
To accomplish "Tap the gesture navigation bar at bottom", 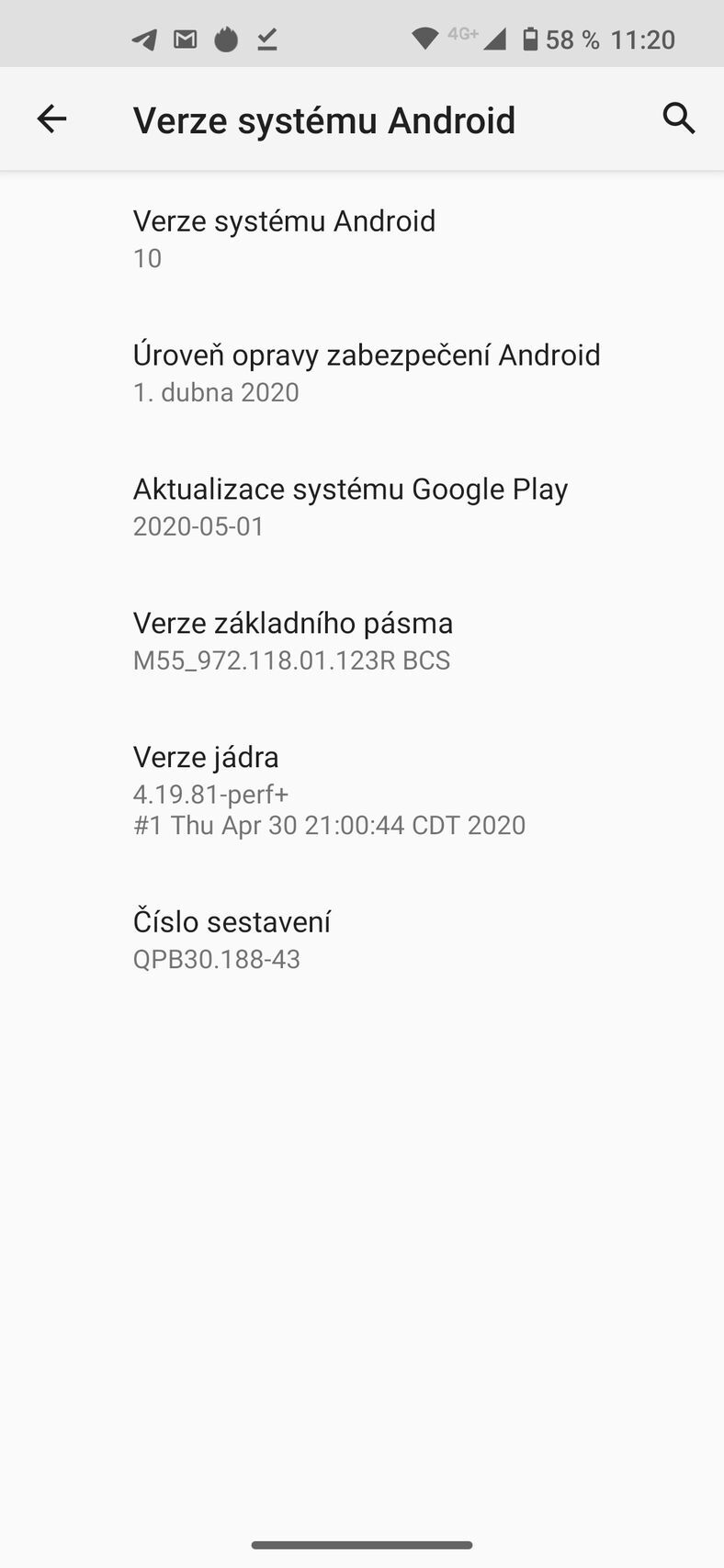I will [362, 1545].
